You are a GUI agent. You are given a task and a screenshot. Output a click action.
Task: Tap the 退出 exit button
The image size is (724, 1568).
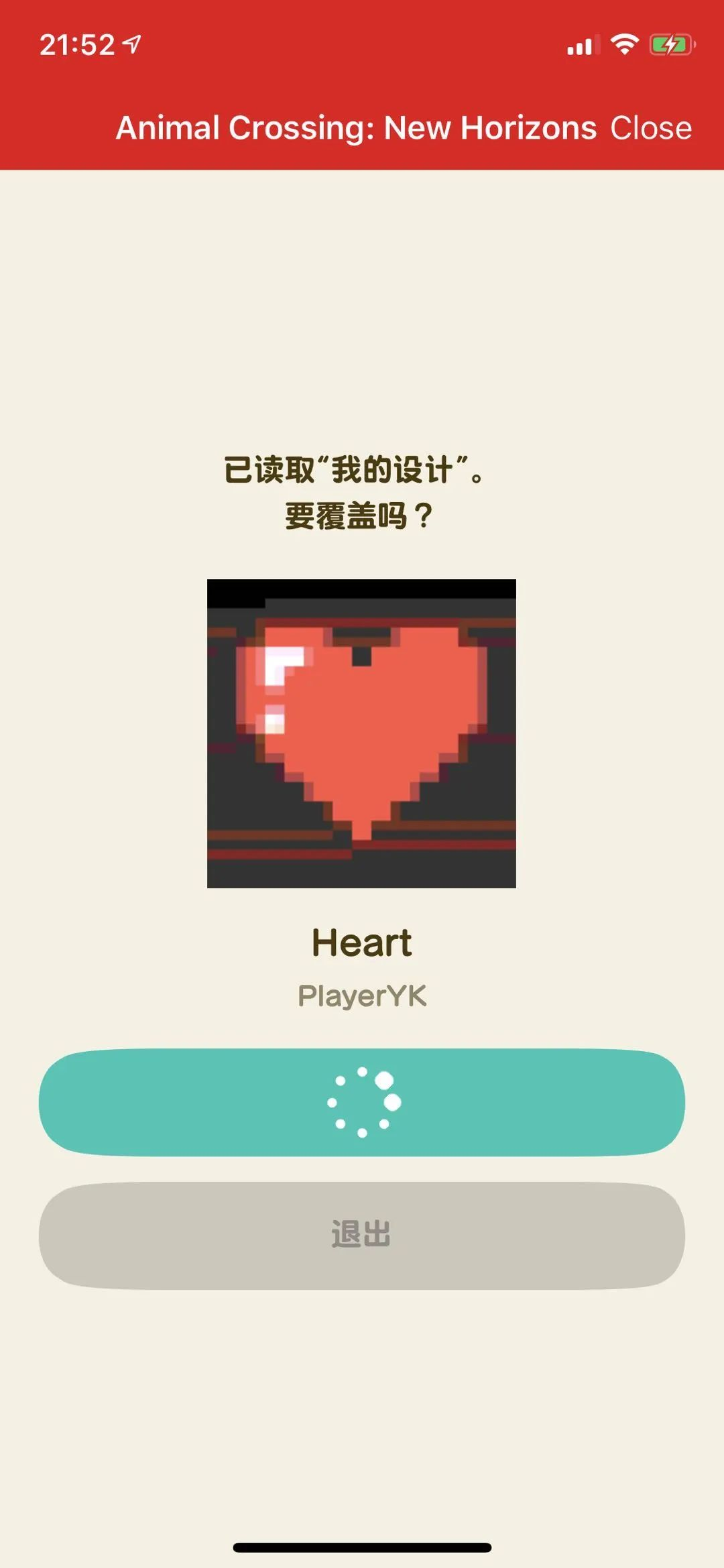click(x=362, y=1235)
